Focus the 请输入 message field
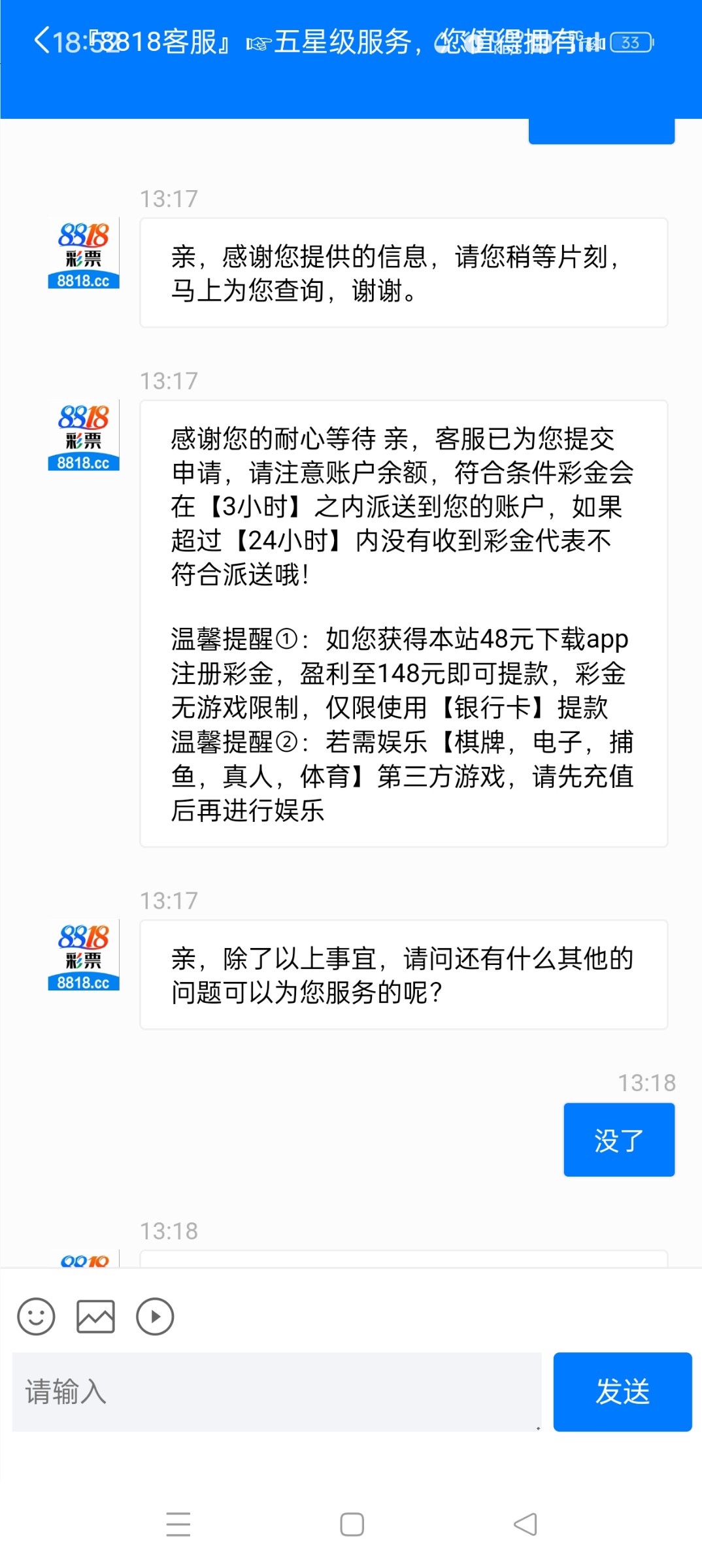Screen dimensions: 702x1568 pos(276,1392)
